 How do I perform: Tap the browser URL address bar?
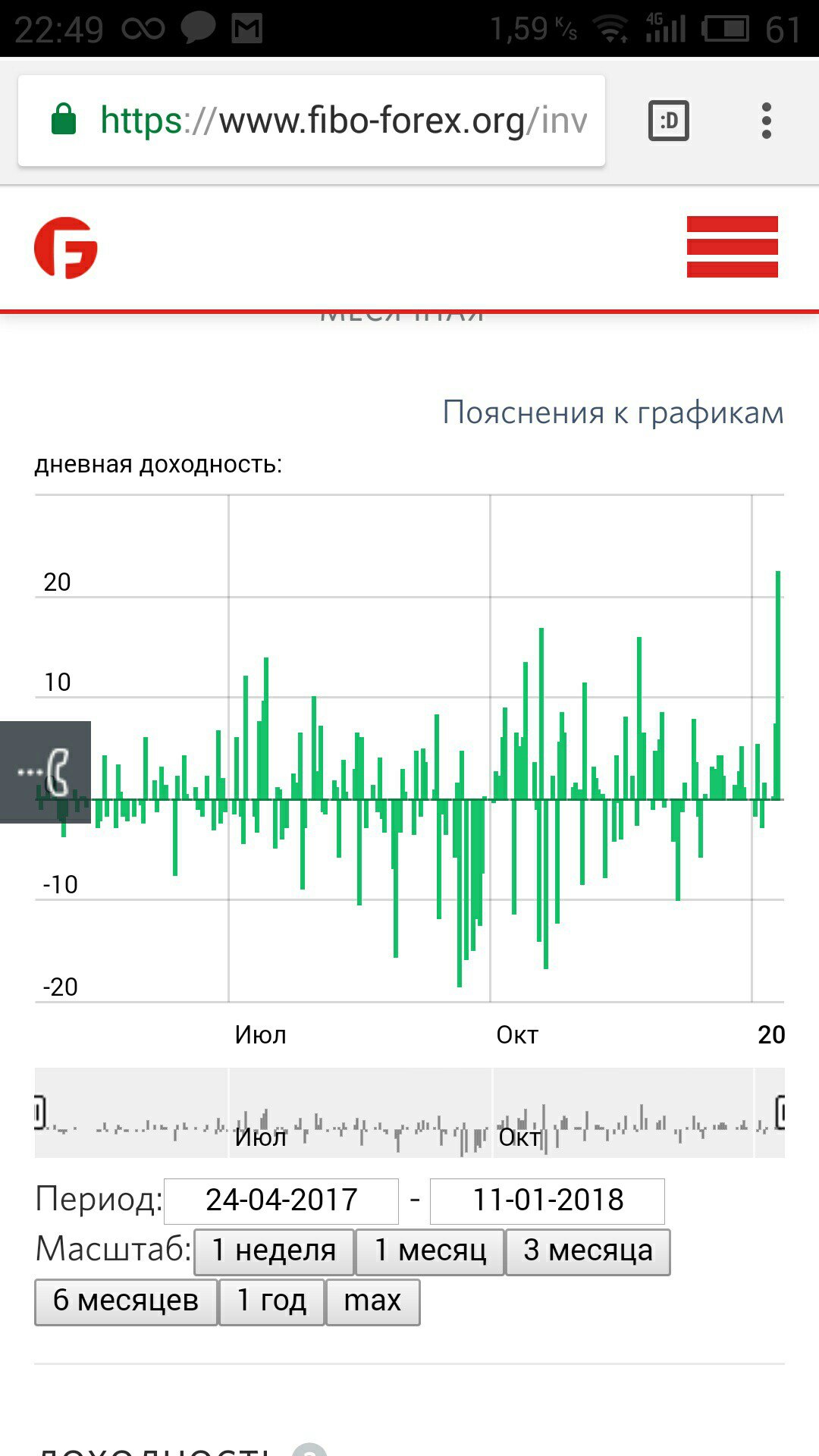[x=311, y=121]
